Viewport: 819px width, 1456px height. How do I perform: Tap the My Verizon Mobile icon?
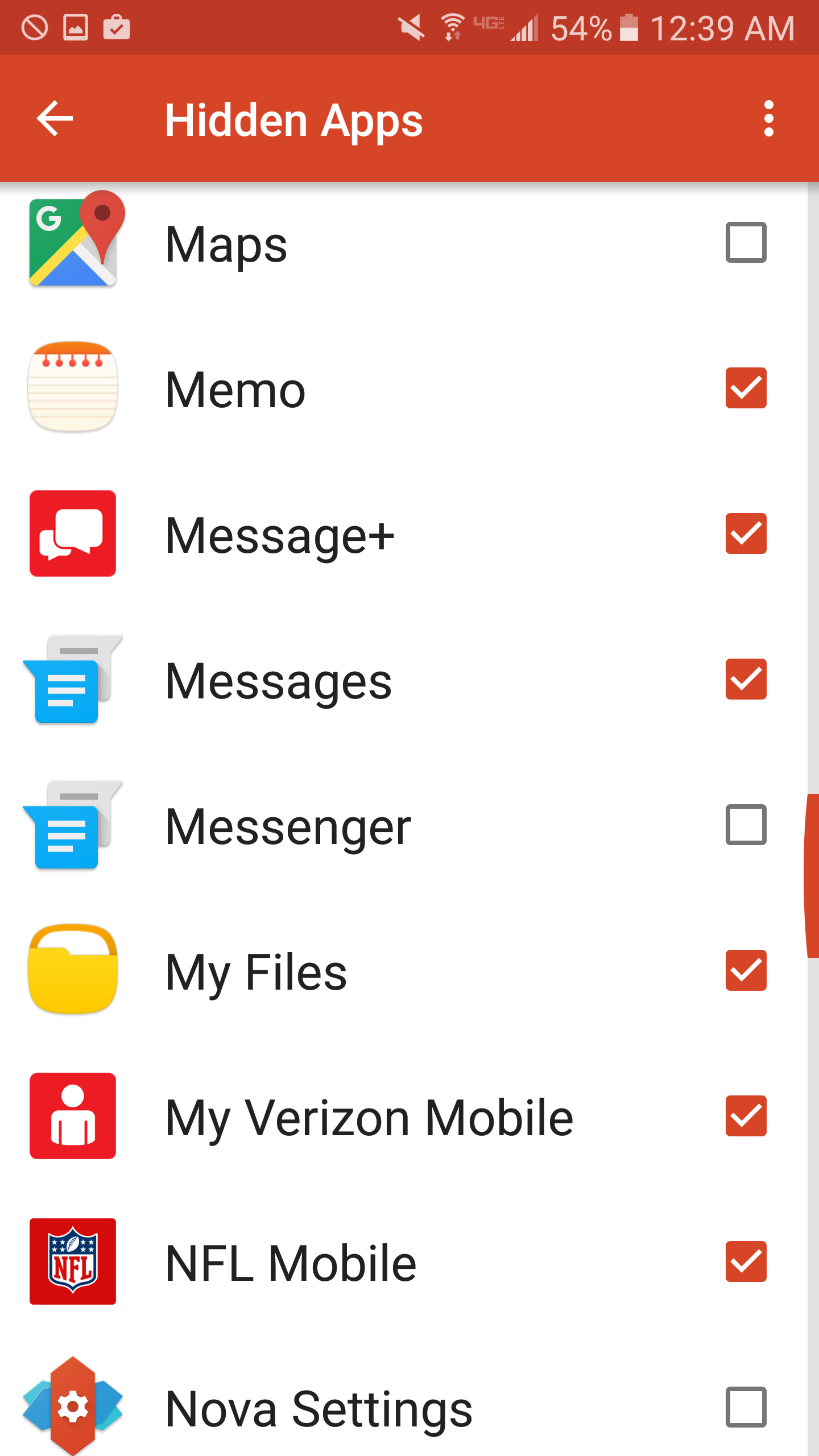(73, 1116)
